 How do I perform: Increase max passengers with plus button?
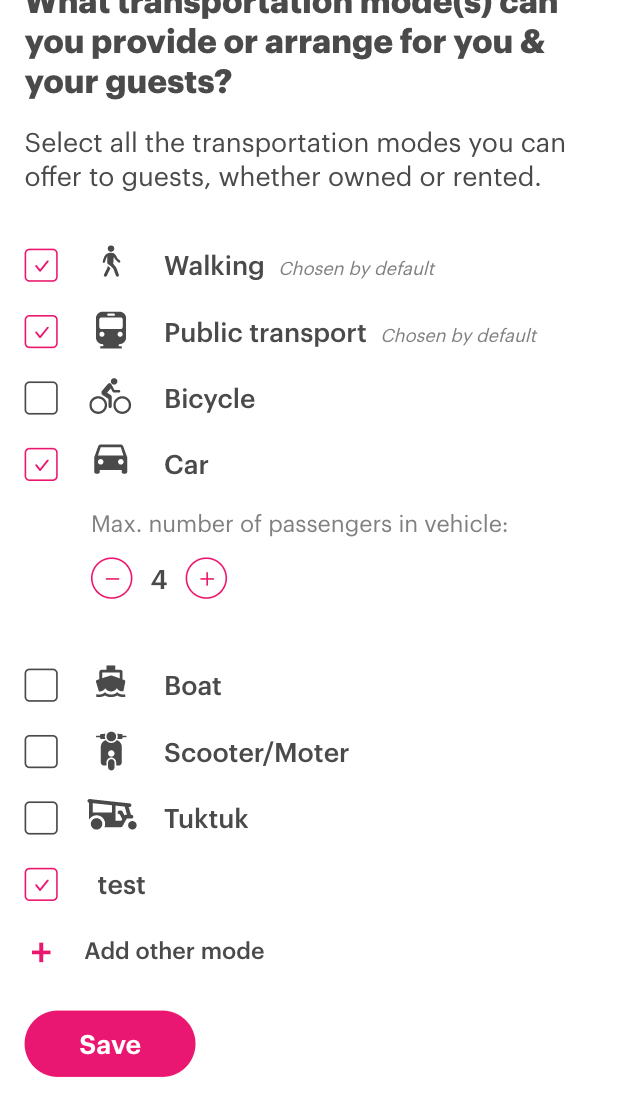click(206, 579)
